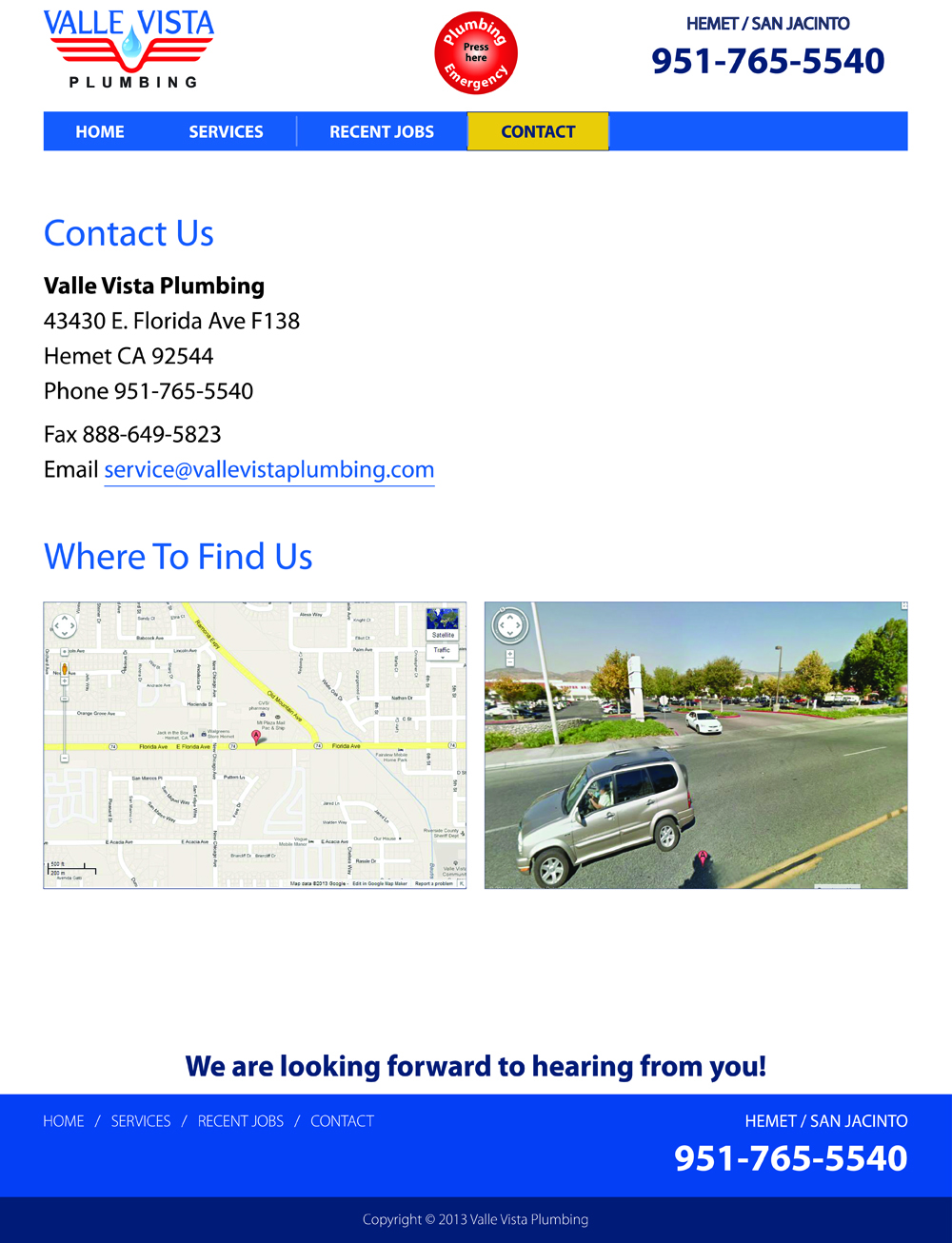The width and height of the screenshot is (952, 1243).
Task: Open the Home link in the footer
Action: click(x=64, y=1121)
